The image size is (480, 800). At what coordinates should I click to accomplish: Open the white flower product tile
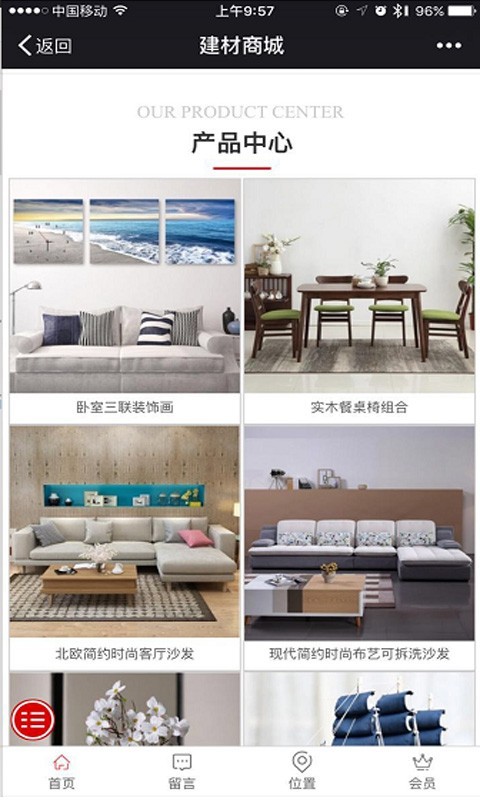[x=124, y=709]
